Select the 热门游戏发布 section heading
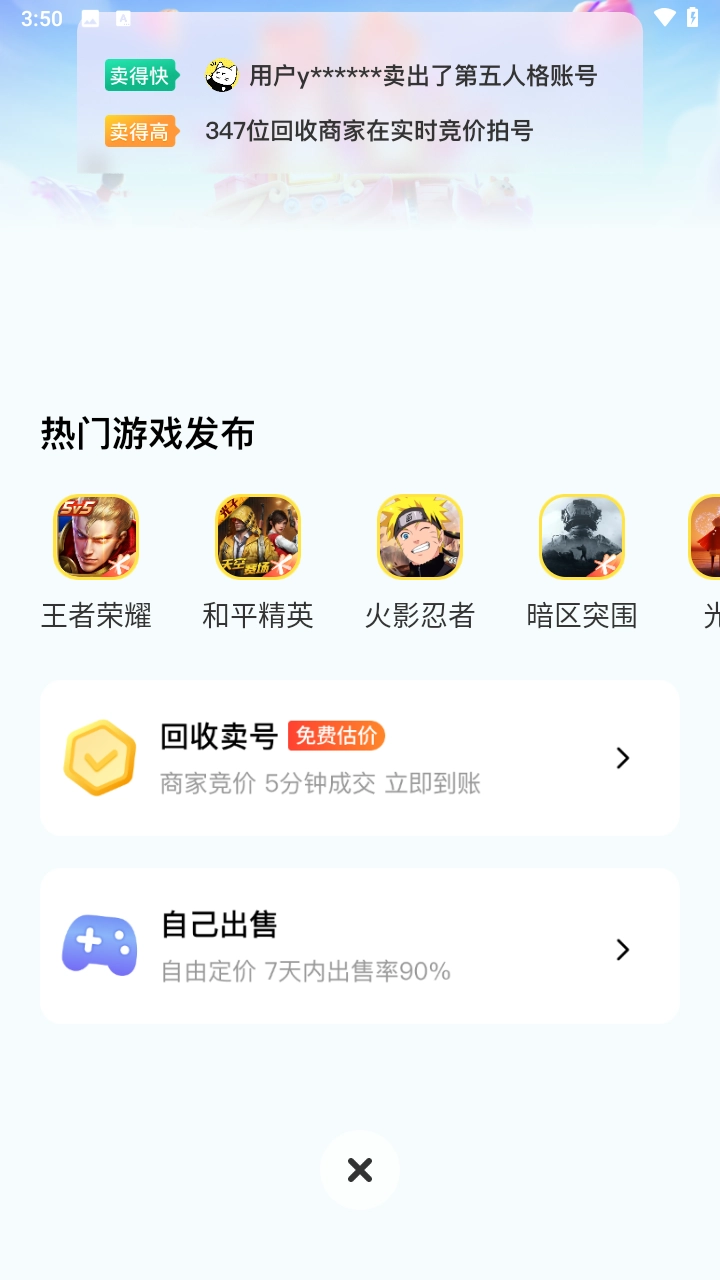720x1280 pixels. (147, 433)
